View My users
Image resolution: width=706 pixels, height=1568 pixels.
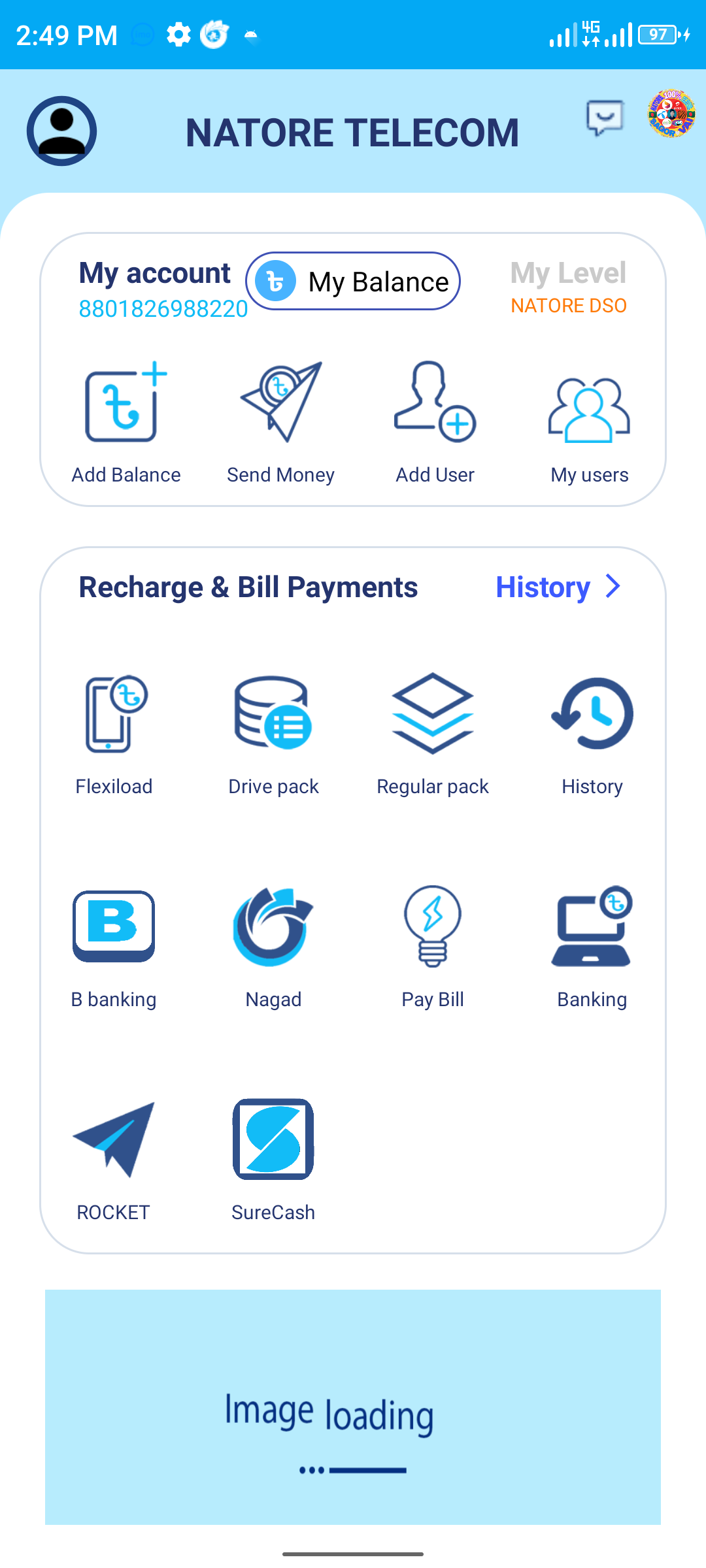pos(589,429)
